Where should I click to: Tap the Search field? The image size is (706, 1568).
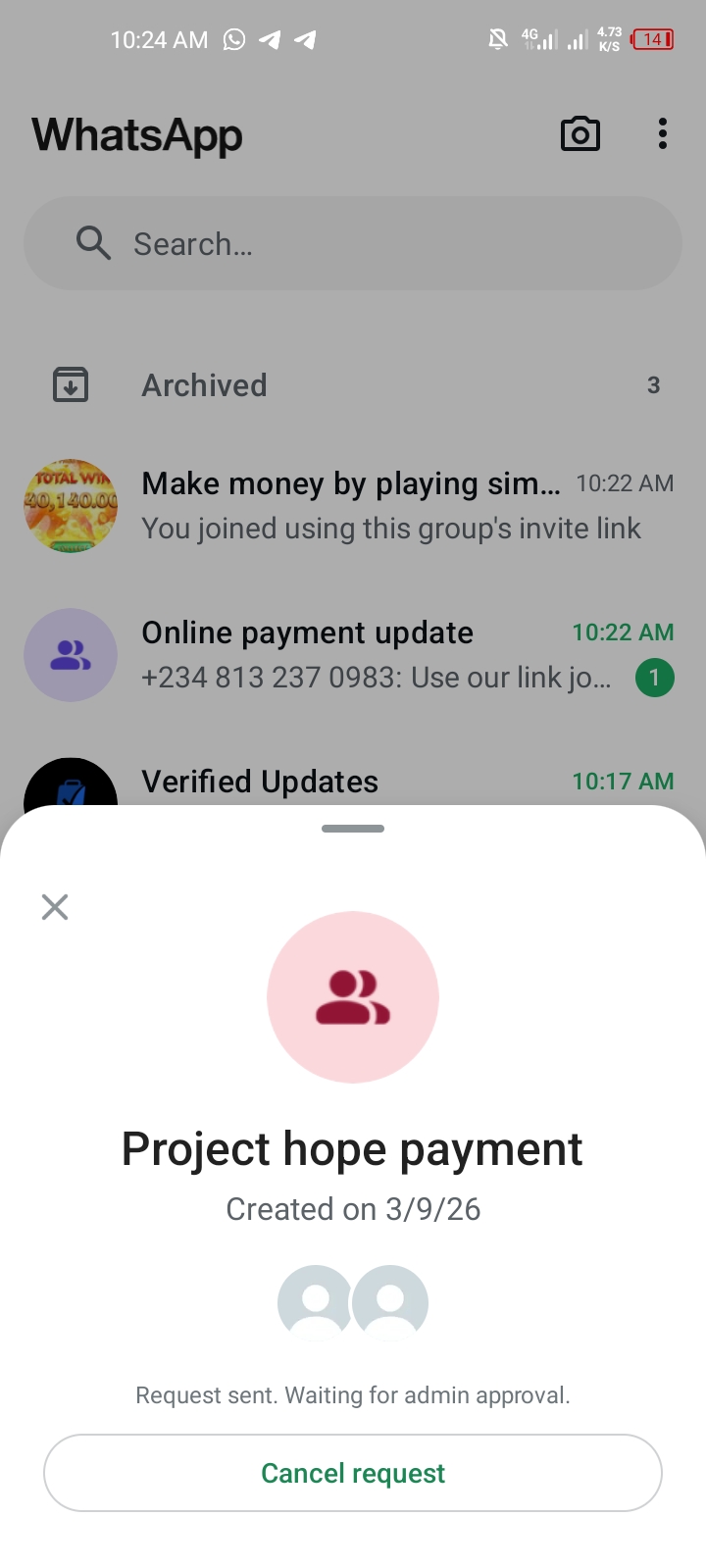pos(353,243)
